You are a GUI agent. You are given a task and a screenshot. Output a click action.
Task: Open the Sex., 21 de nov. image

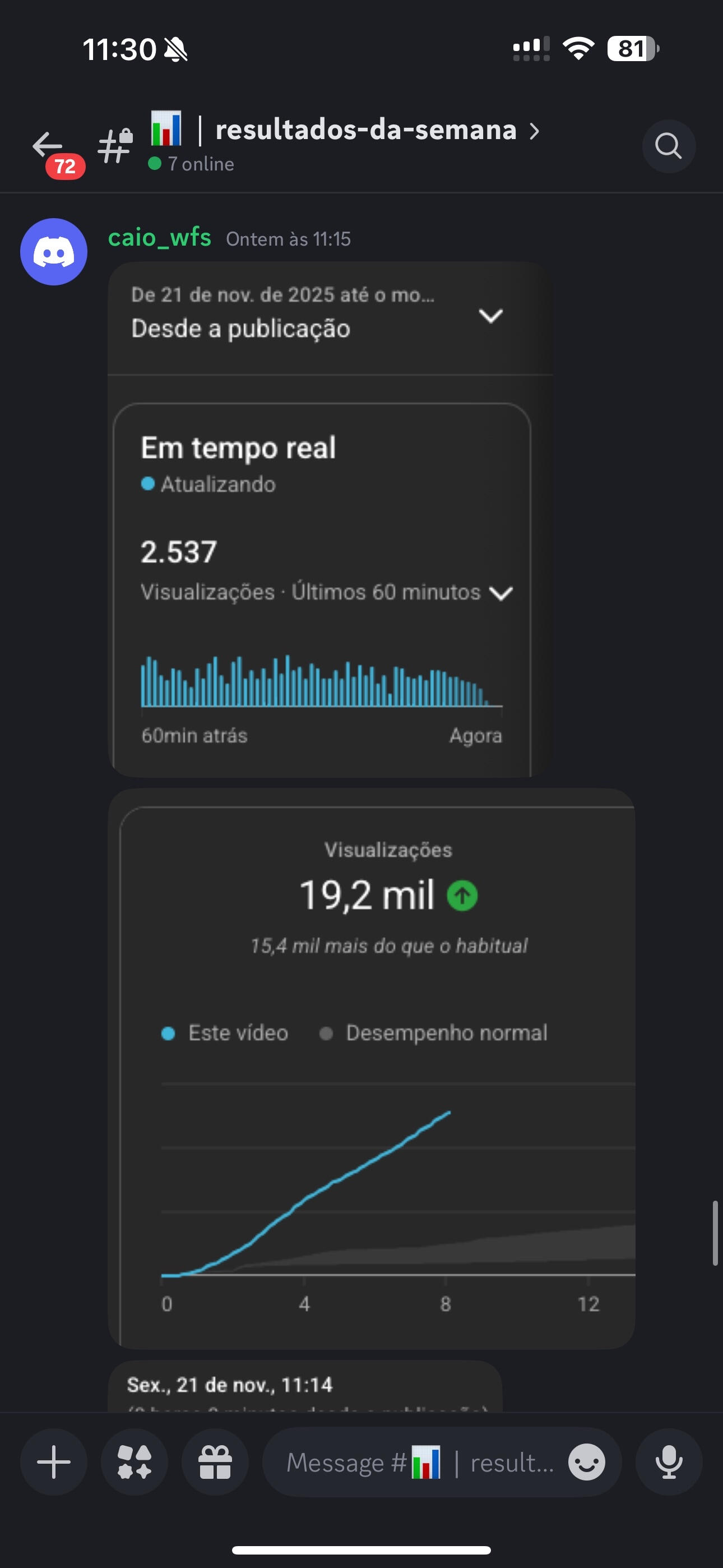pyautogui.click(x=304, y=1387)
